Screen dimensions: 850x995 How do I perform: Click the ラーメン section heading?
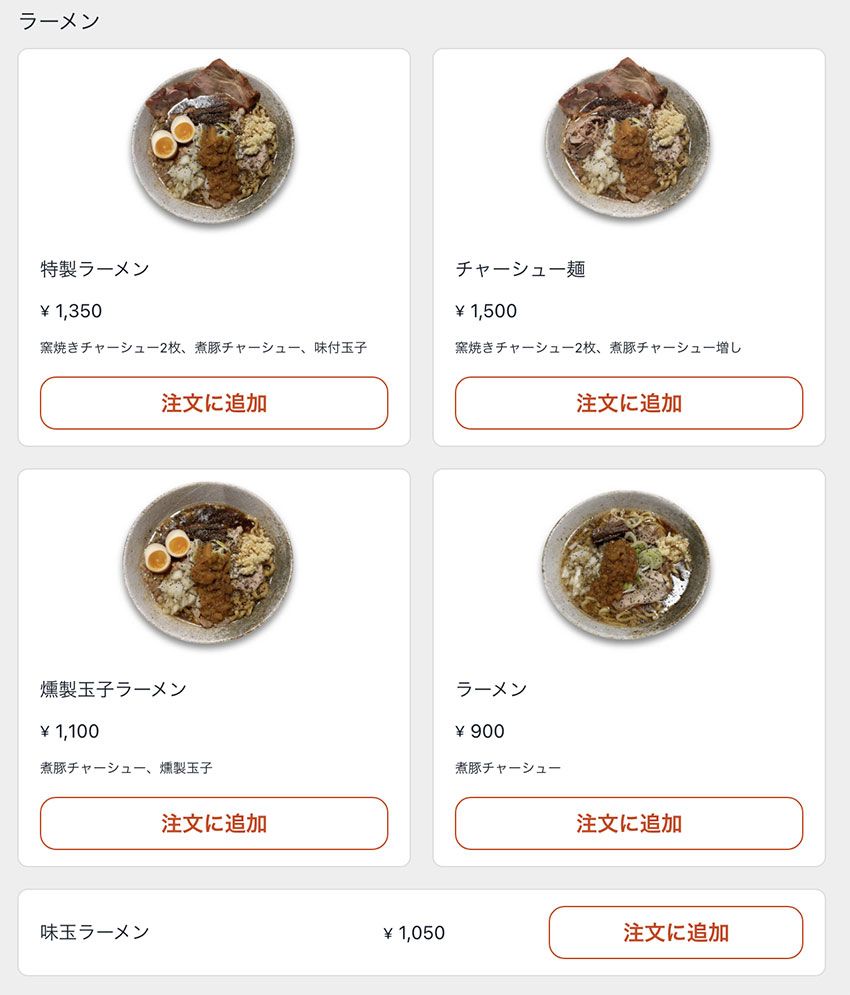click(55, 18)
